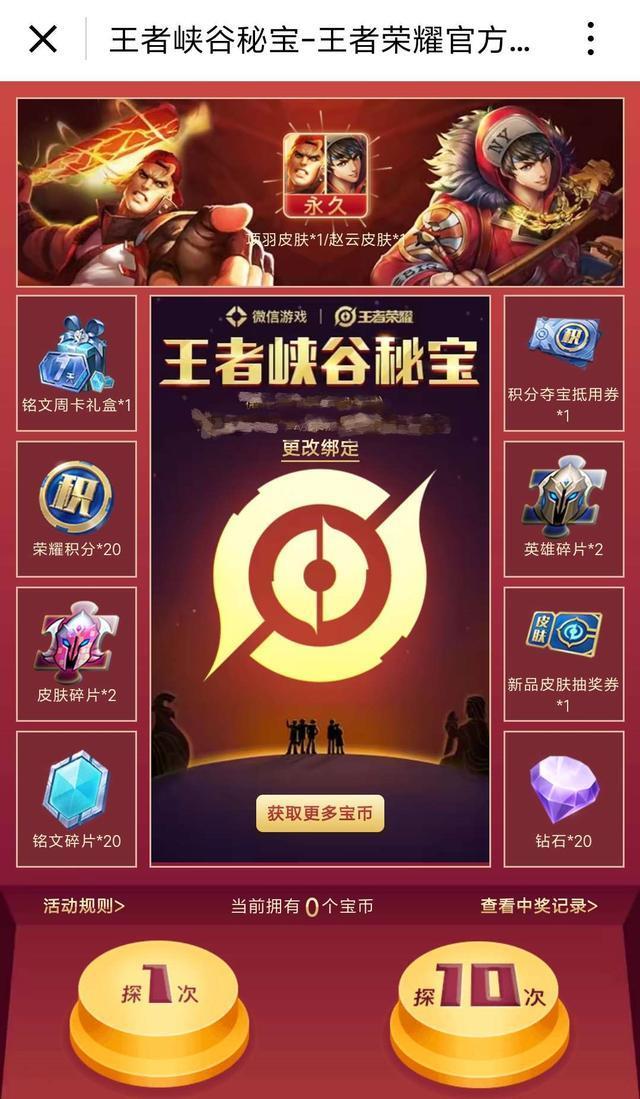Close the 王者峡谷秘宝 webpage
Screen dimensions: 640x1099
43,40
